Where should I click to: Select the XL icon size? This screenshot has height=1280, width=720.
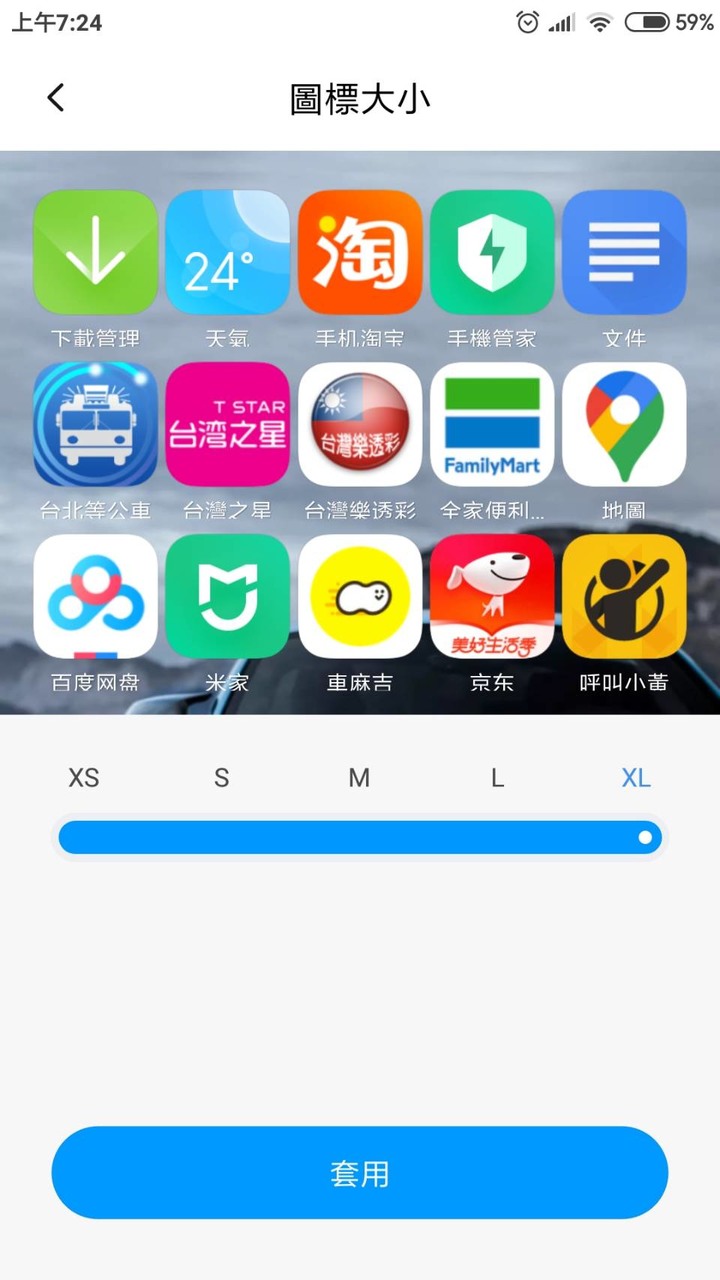click(635, 778)
